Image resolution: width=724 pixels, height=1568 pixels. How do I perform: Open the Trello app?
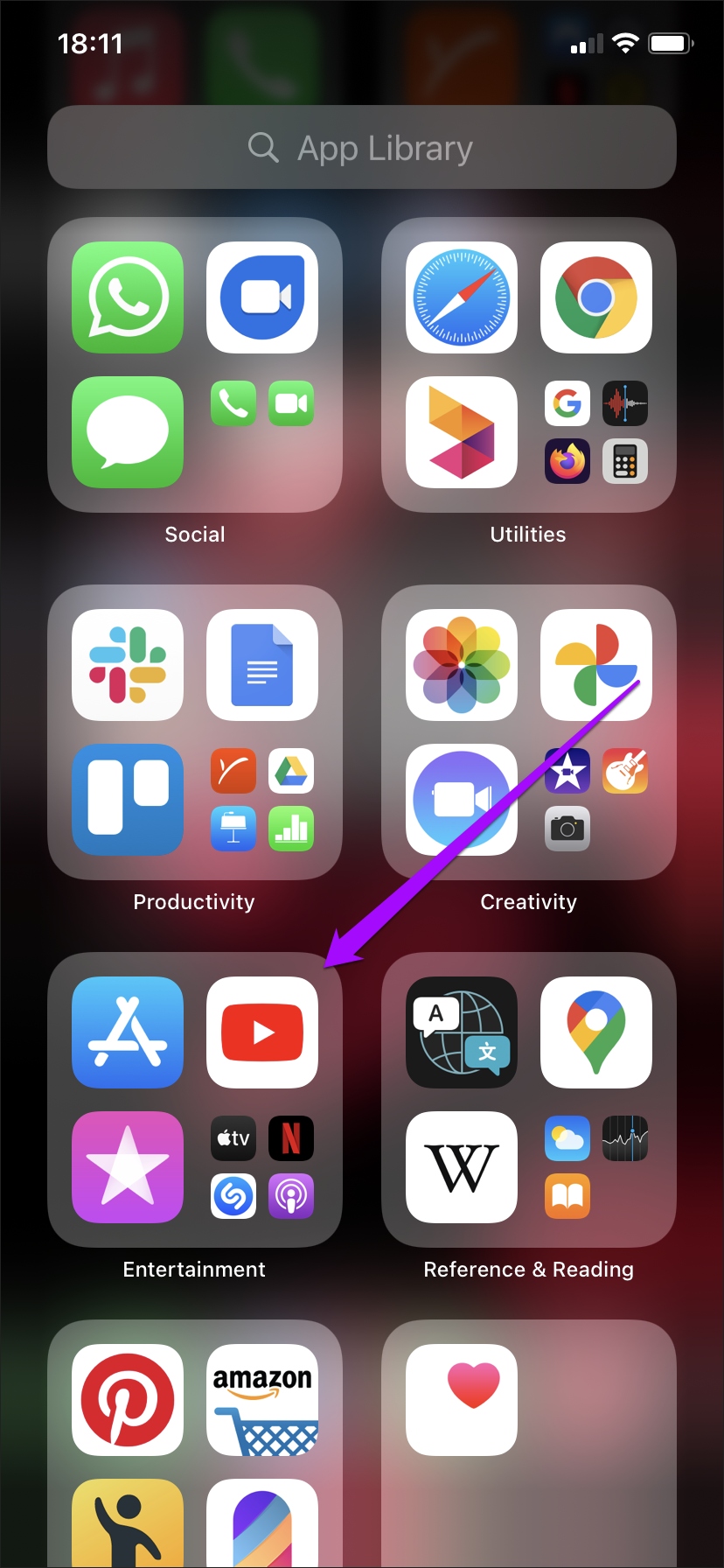[x=128, y=800]
